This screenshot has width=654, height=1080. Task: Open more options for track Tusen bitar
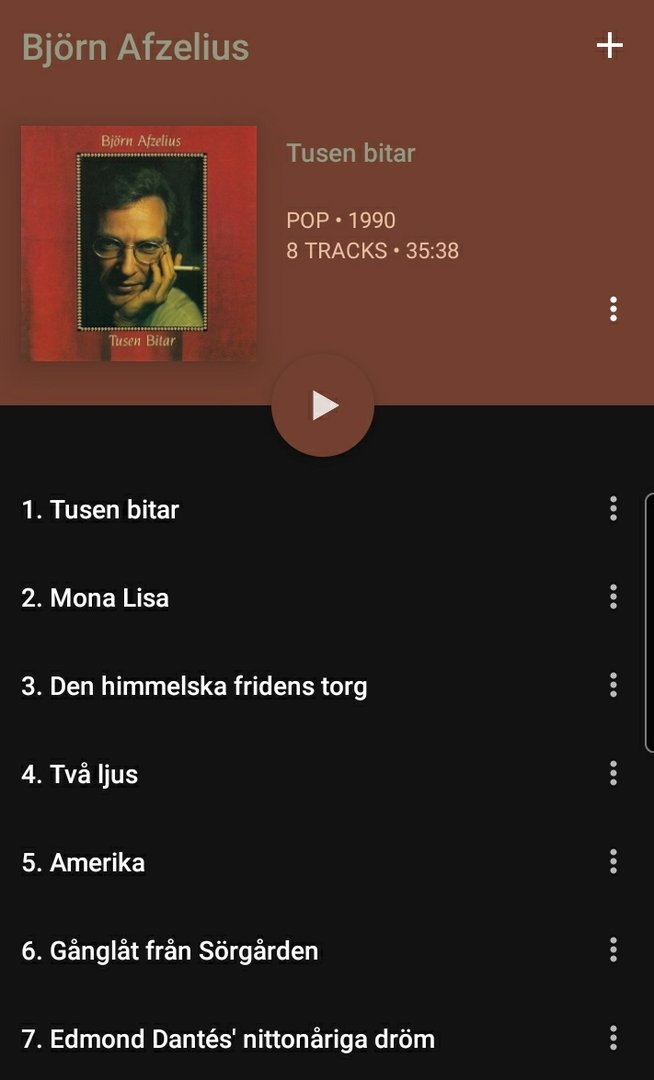coord(613,509)
